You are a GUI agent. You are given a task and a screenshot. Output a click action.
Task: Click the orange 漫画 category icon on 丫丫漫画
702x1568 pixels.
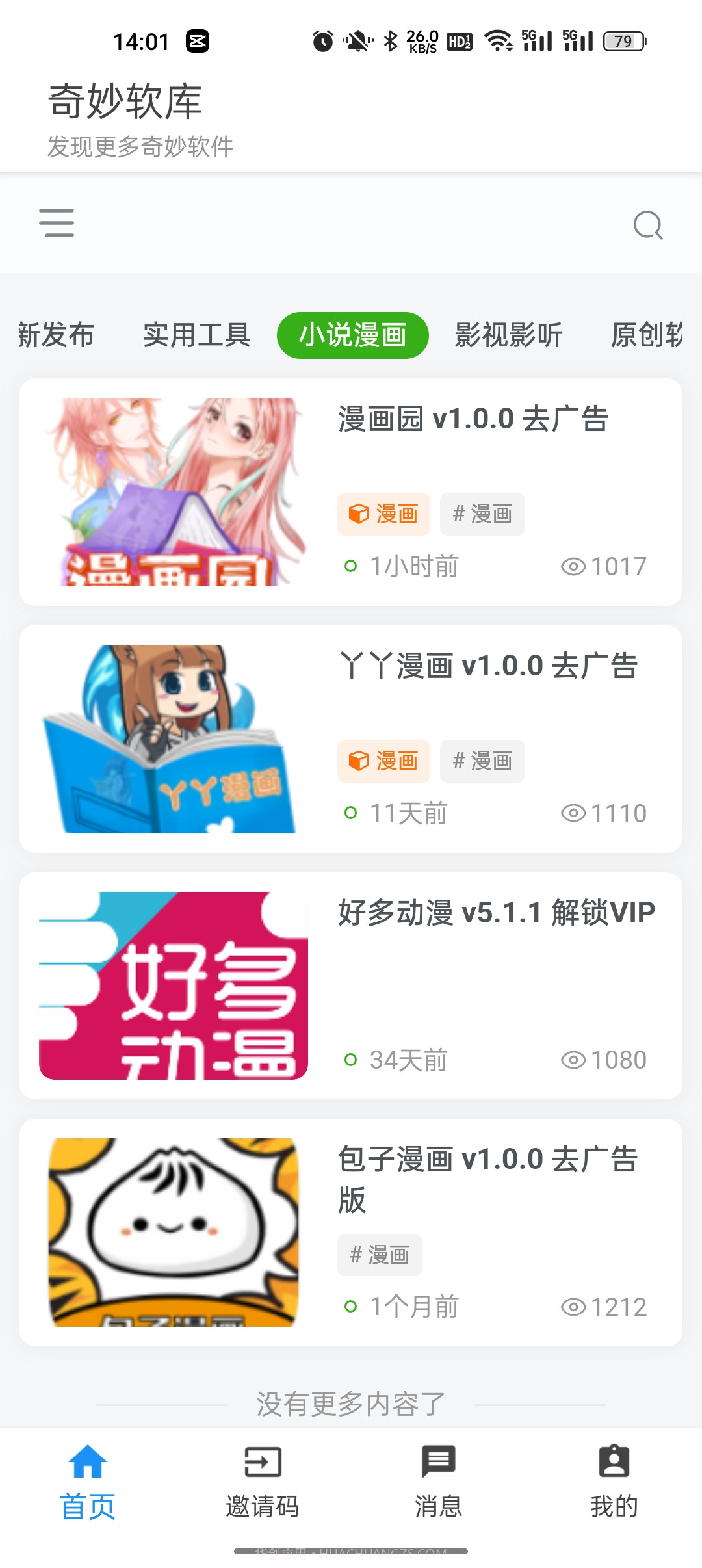[x=383, y=761]
